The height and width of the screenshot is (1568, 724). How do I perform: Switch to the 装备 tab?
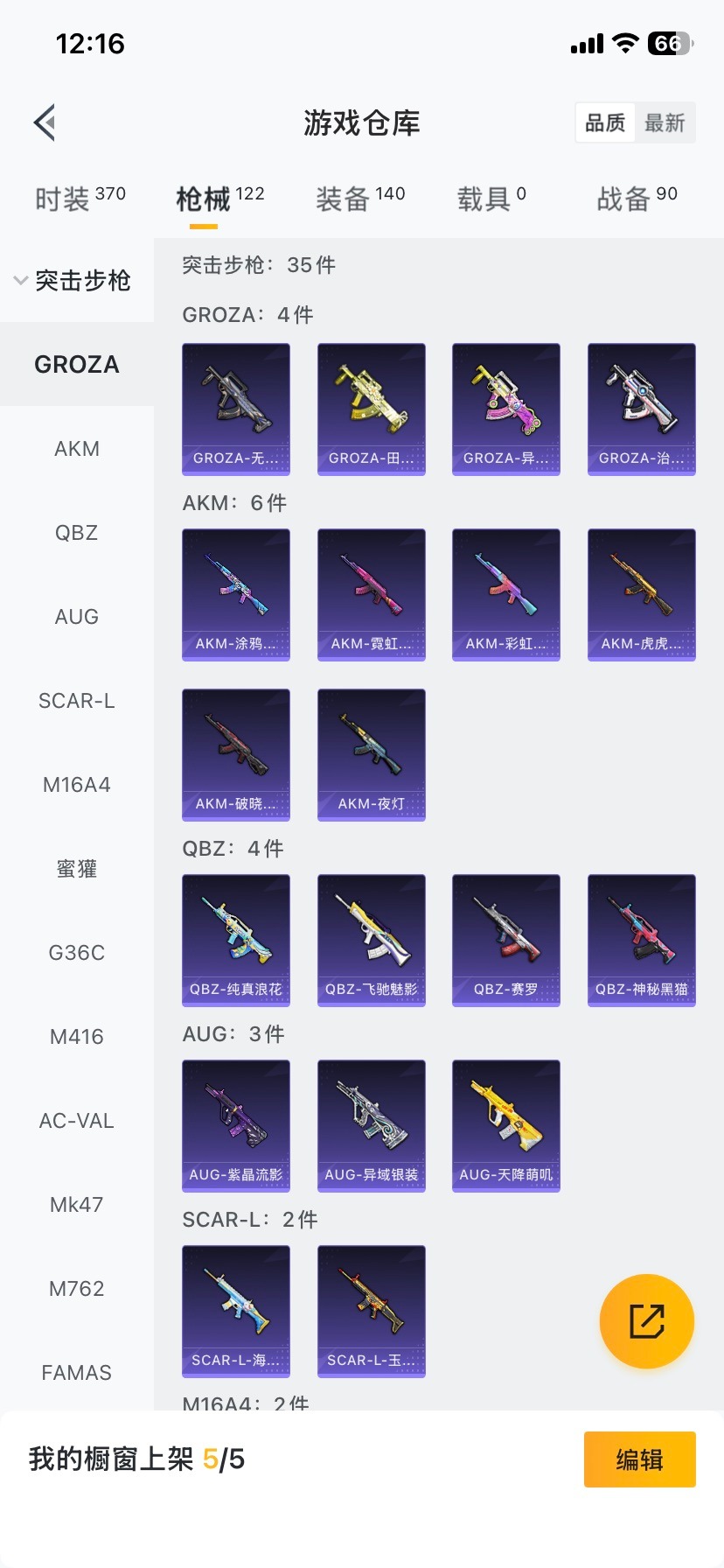(359, 199)
